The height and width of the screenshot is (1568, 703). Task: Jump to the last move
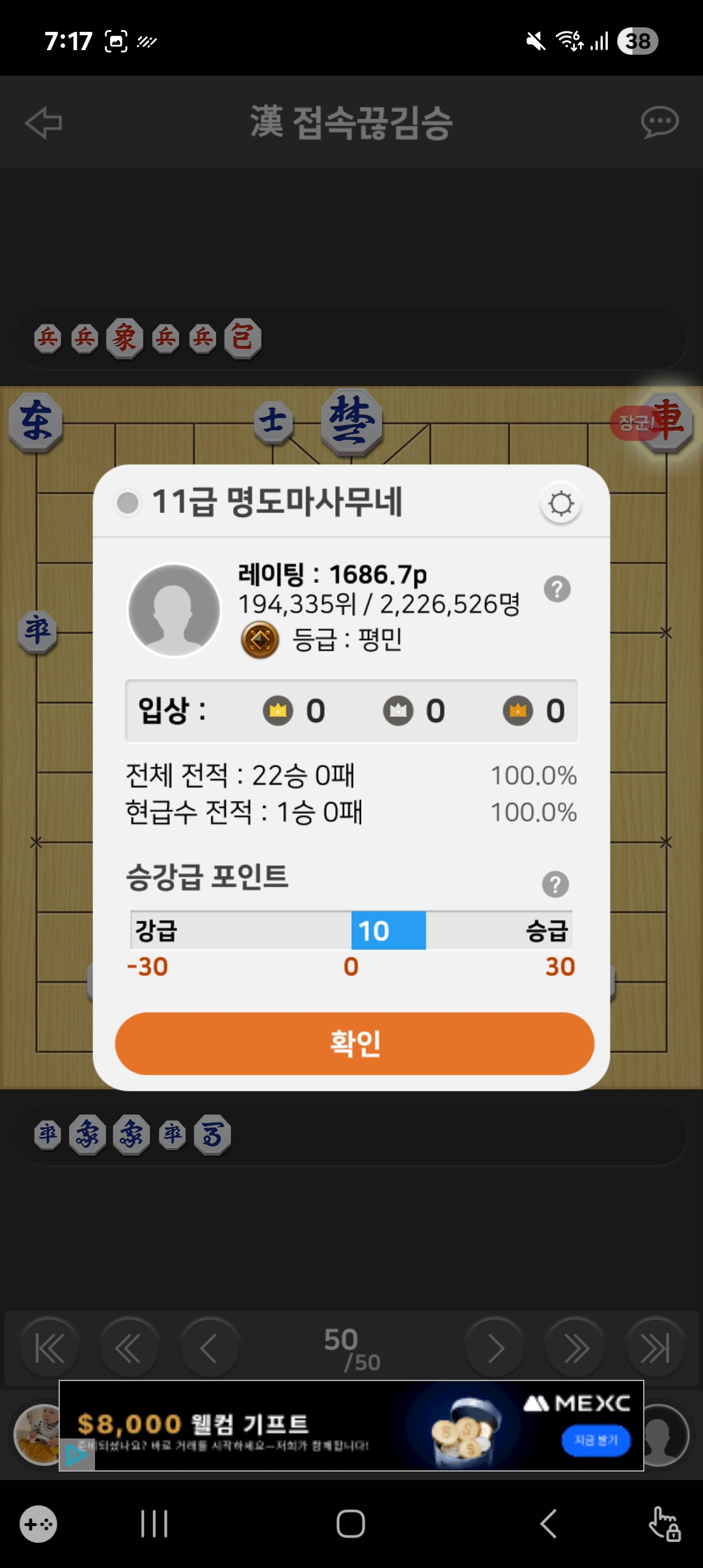pyautogui.click(x=655, y=1348)
